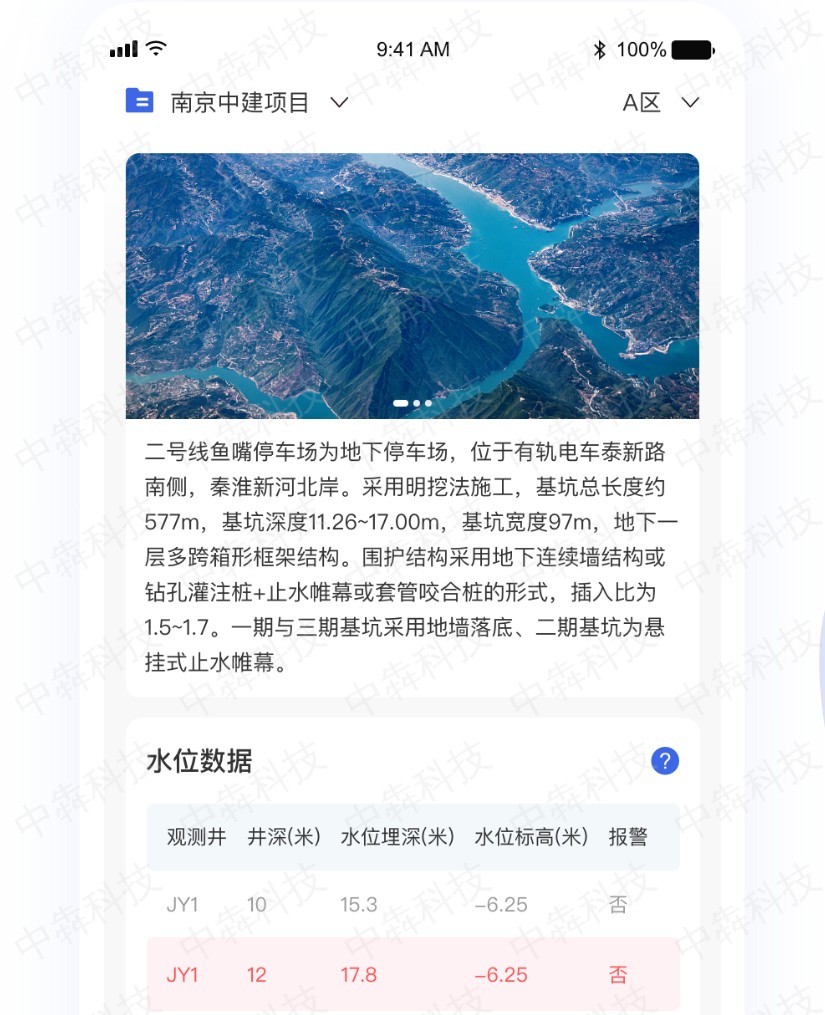Screen dimensions: 825x1015
Task: Open the river banner image
Action: tap(412, 280)
